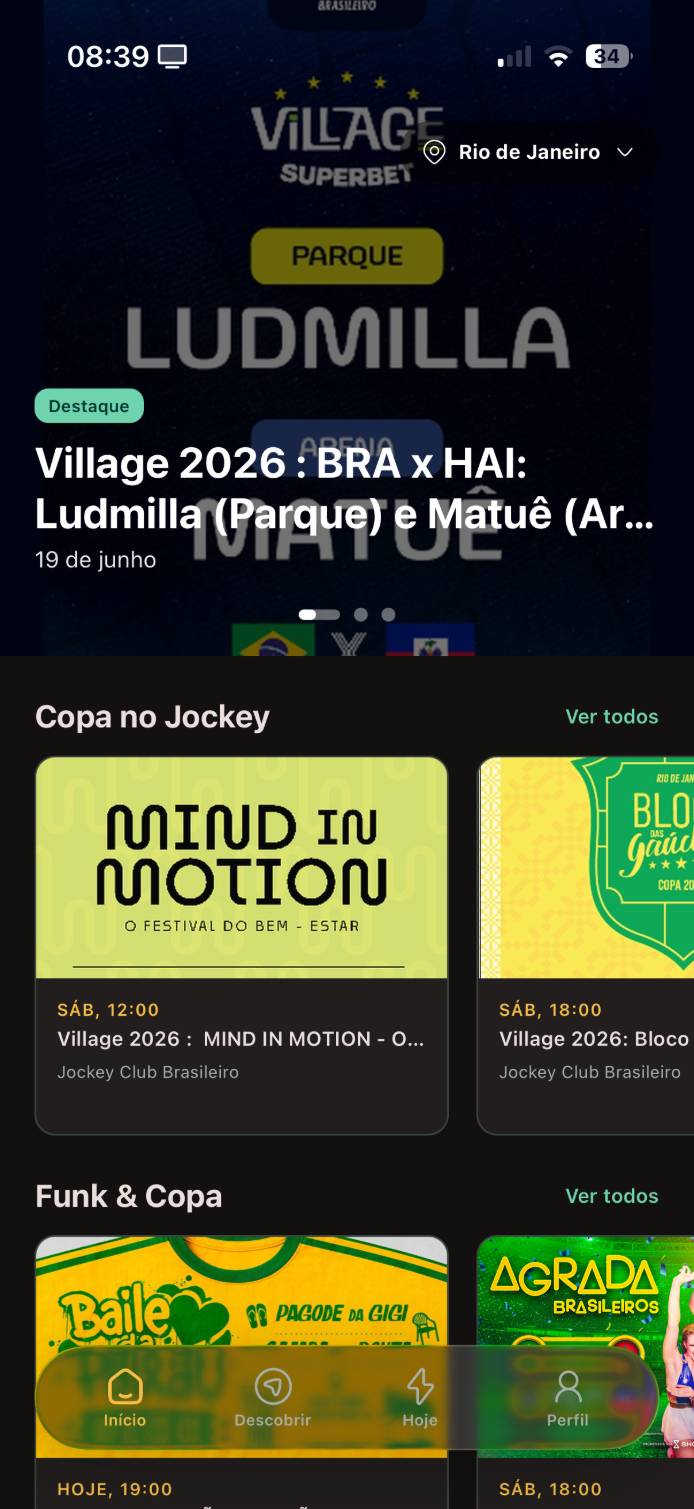Switch to the Descobrir tab
Viewport: 694px width, 1509px height.
[273, 1398]
